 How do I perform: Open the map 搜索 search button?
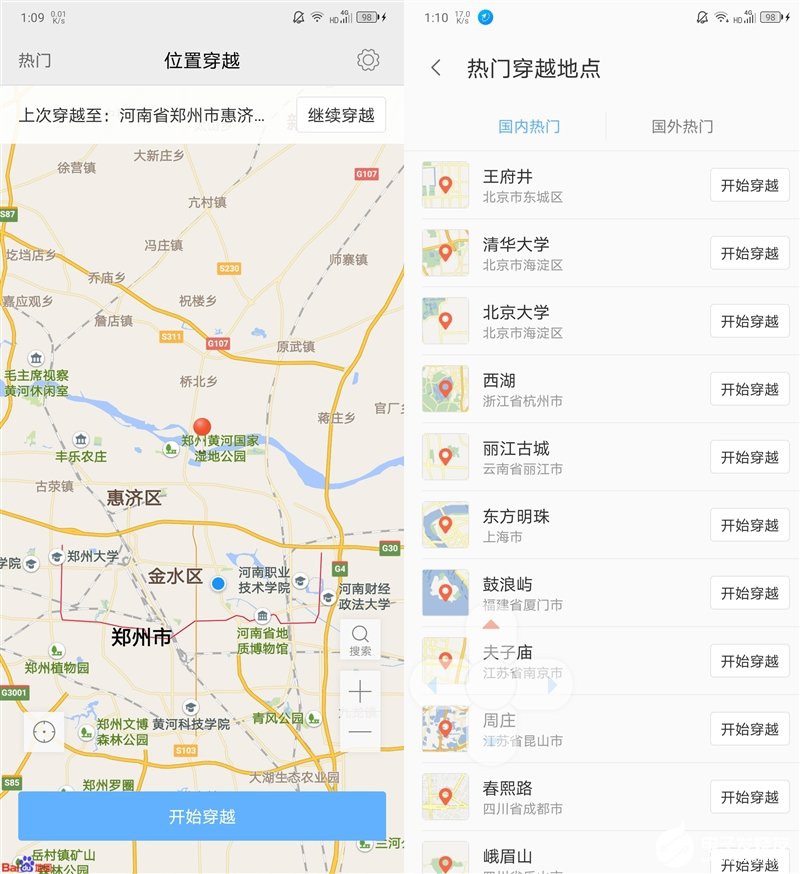360,640
